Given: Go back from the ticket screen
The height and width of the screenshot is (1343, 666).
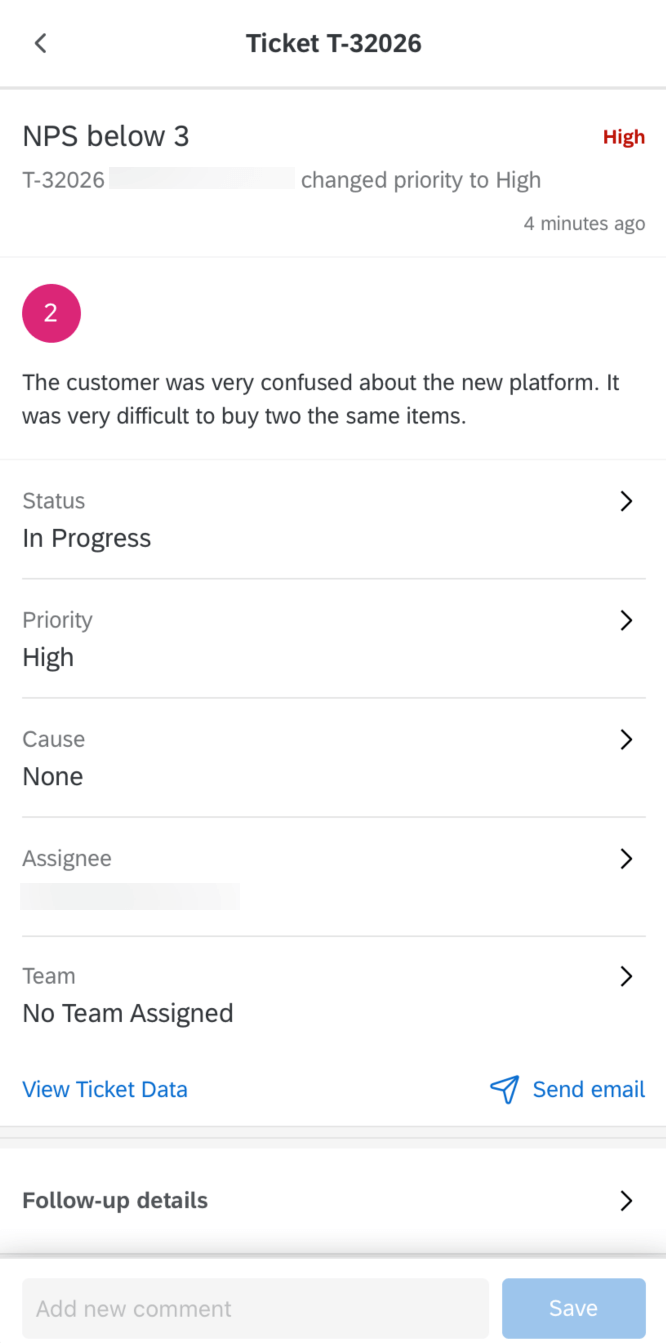Looking at the screenshot, I should [x=40, y=43].
